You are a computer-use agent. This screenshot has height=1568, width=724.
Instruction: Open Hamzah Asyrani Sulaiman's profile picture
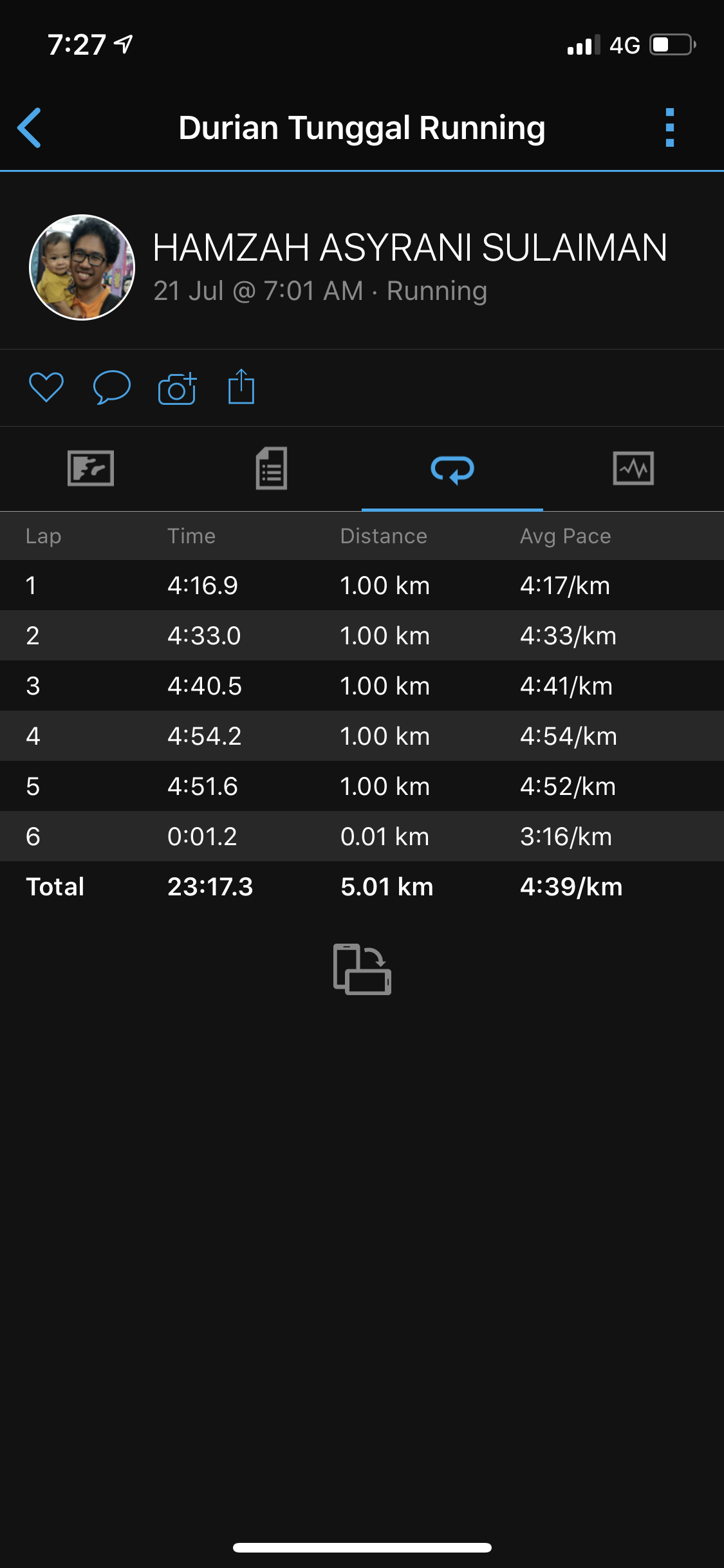82,267
